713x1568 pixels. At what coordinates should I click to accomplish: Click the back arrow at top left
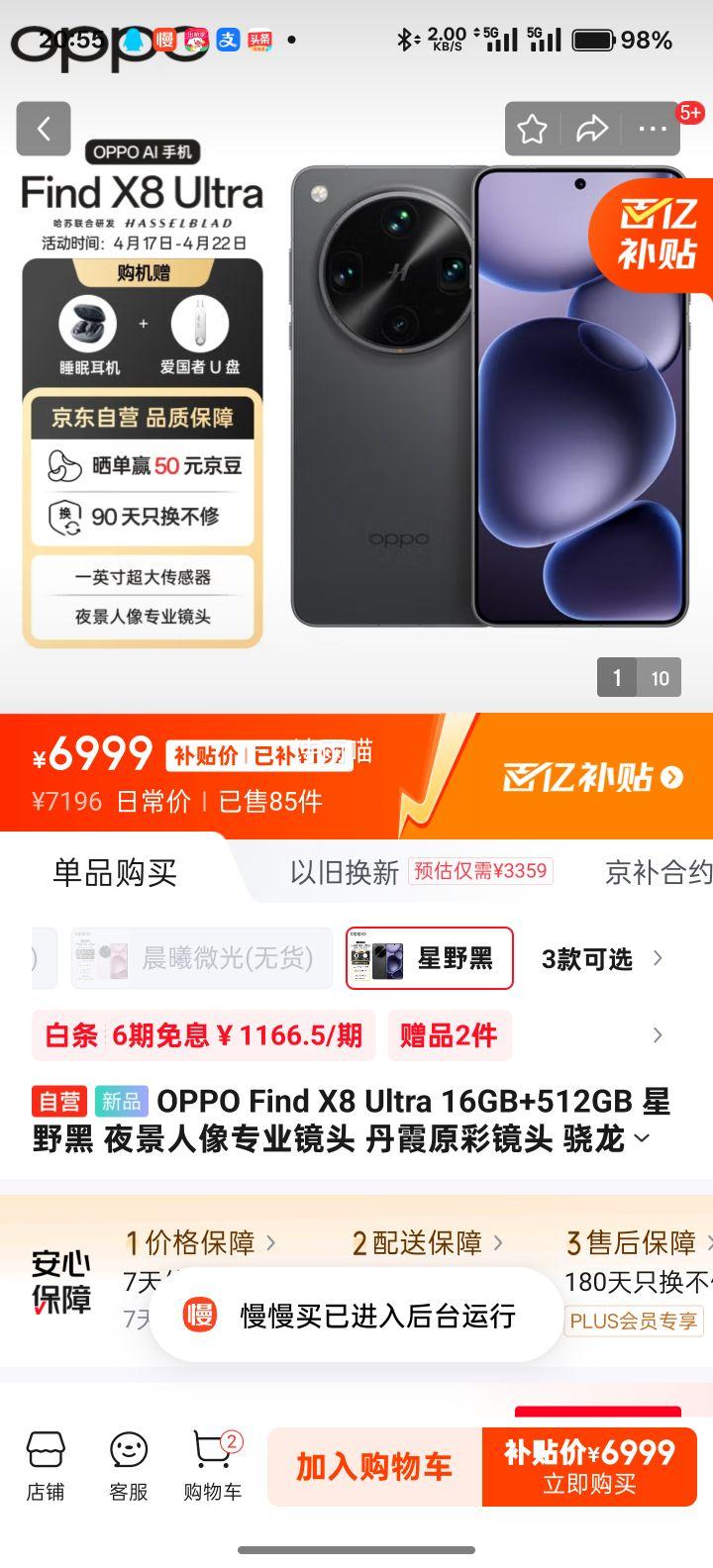point(44,129)
